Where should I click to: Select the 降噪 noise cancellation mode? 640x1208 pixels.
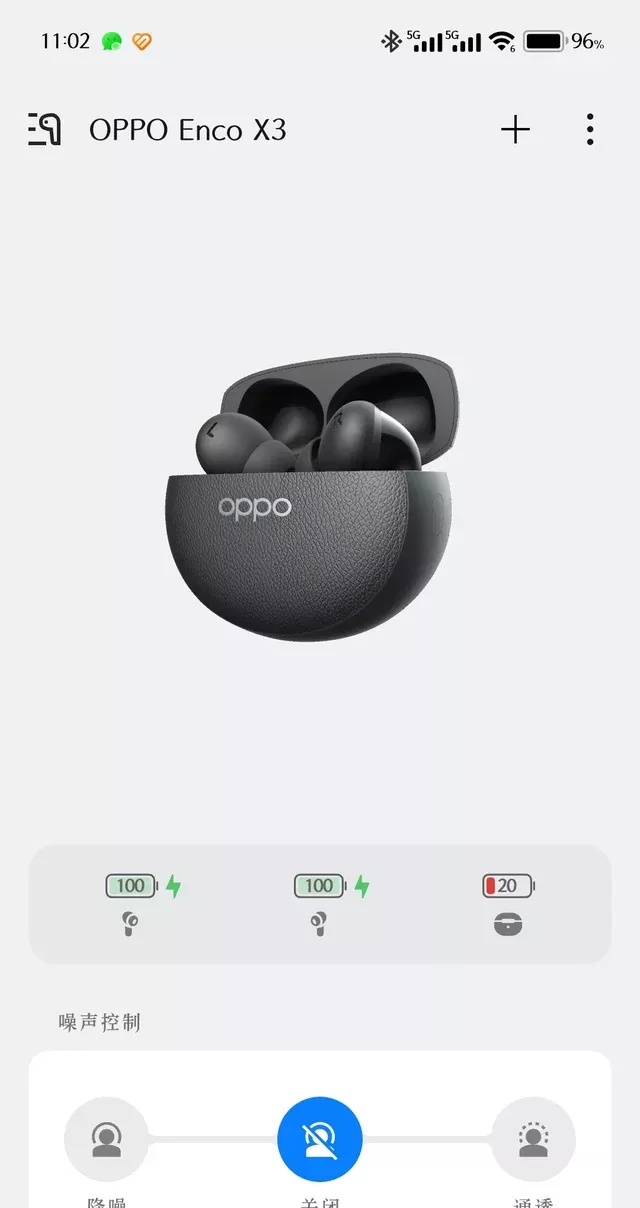click(x=106, y=1140)
